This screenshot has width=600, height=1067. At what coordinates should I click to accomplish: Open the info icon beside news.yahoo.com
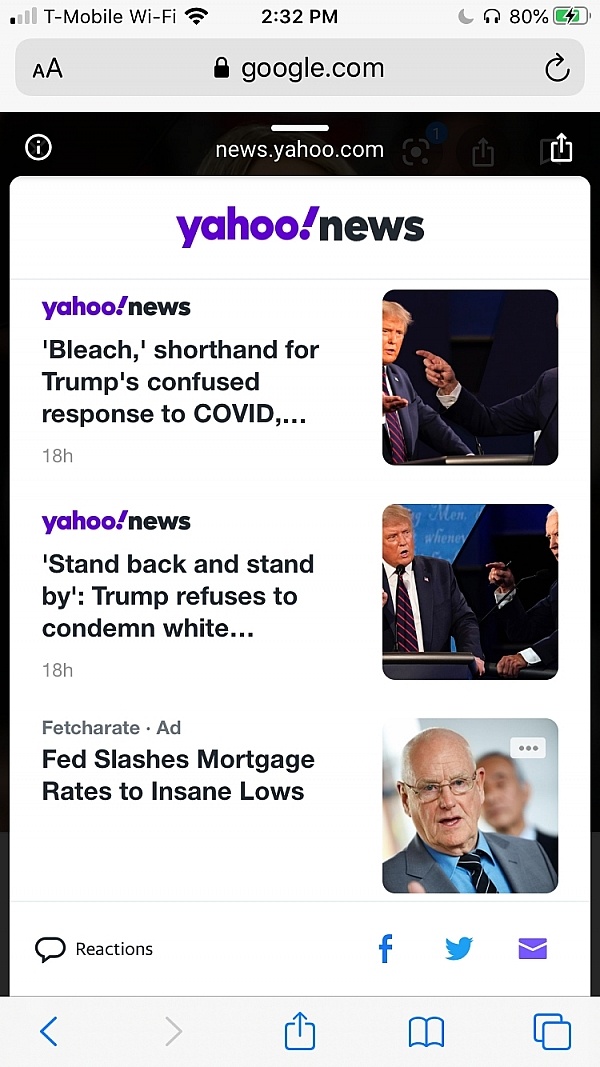38,148
